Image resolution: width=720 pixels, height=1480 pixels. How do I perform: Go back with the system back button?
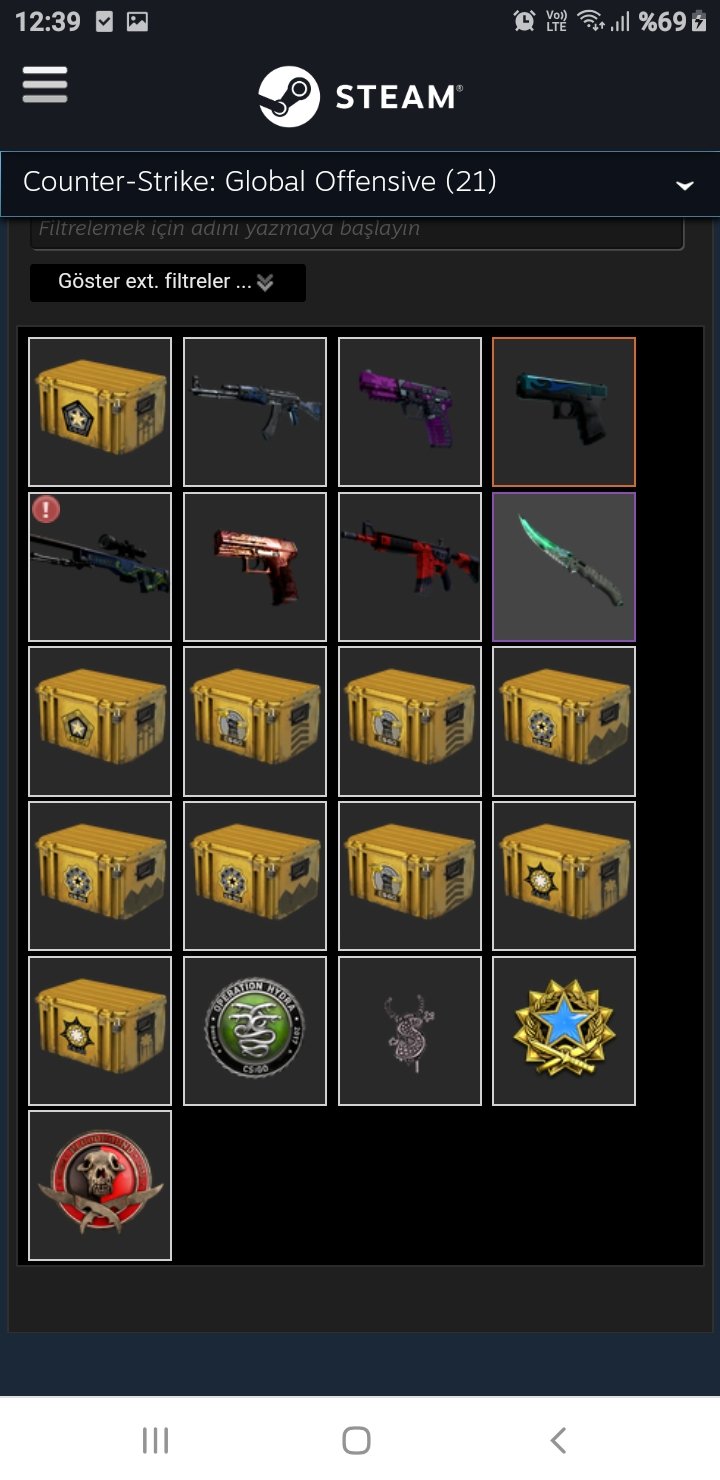coord(558,1440)
